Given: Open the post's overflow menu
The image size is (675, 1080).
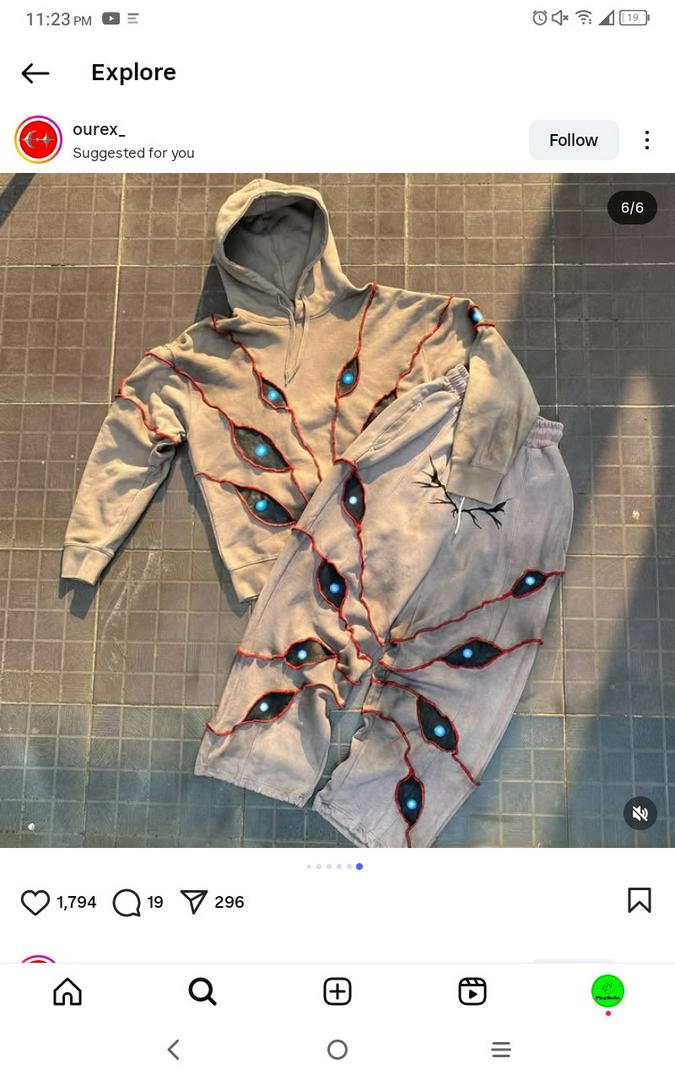Looking at the screenshot, I should [647, 140].
